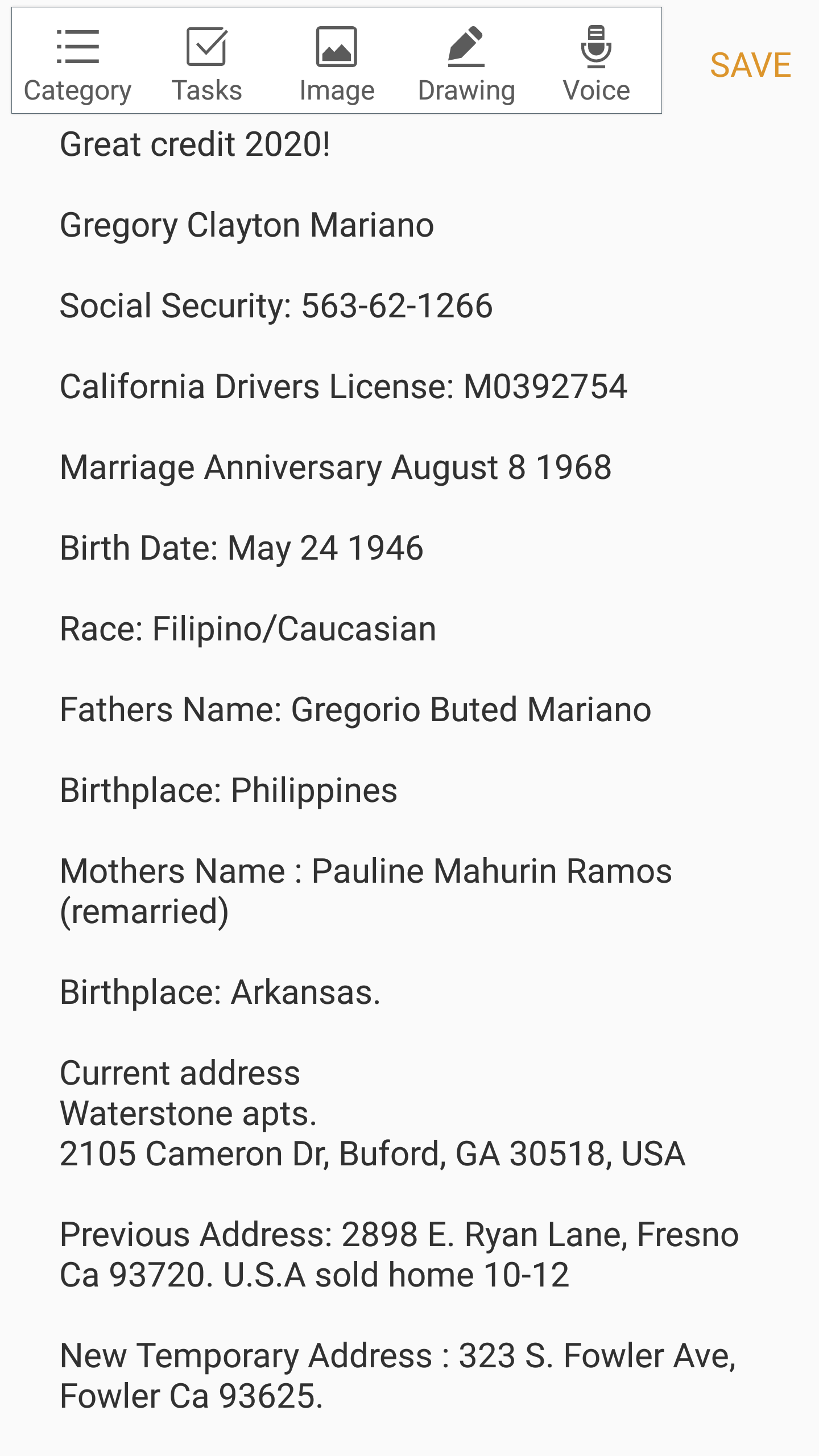Open the Drawing tool
Viewport: 819px width, 1456px height.
tap(466, 64)
